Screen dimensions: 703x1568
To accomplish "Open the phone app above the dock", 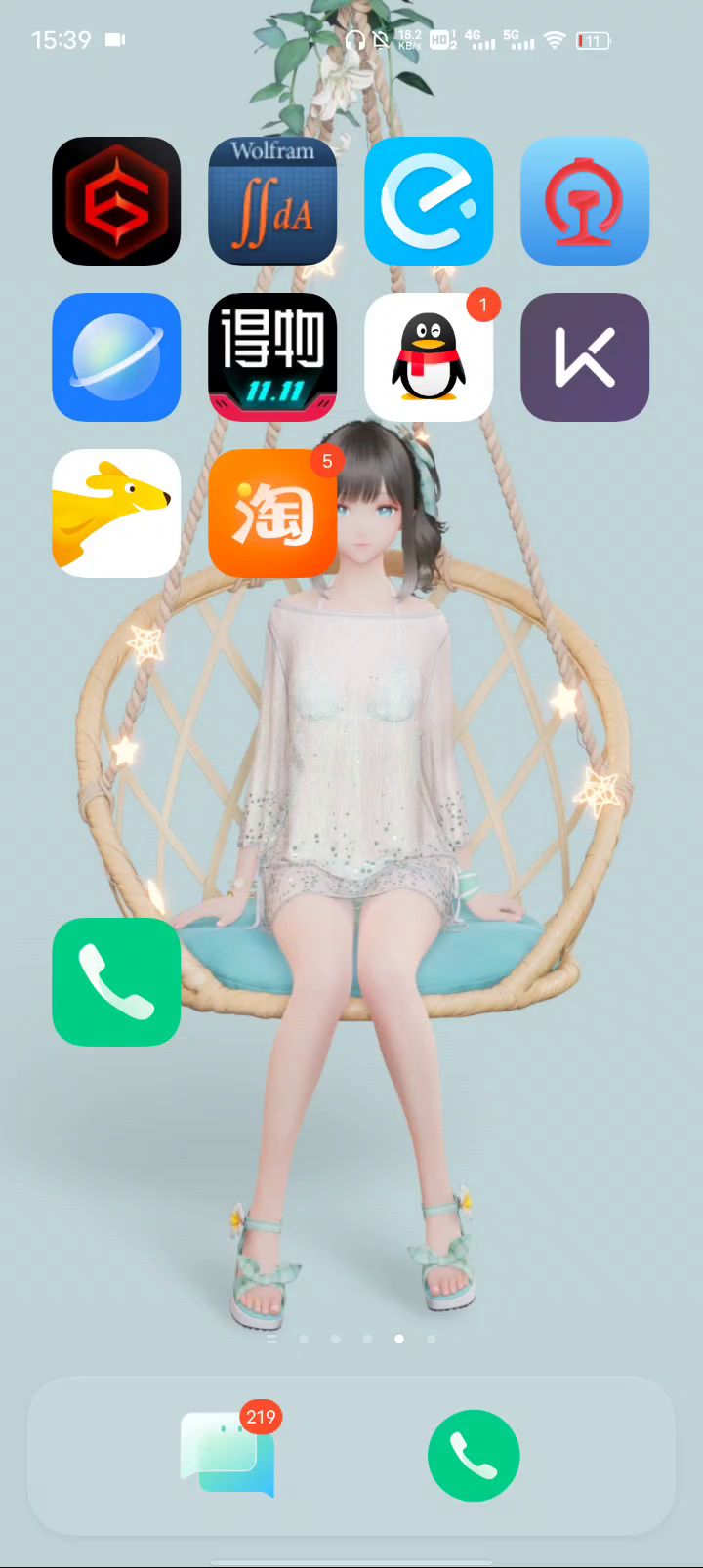I will click(x=116, y=982).
